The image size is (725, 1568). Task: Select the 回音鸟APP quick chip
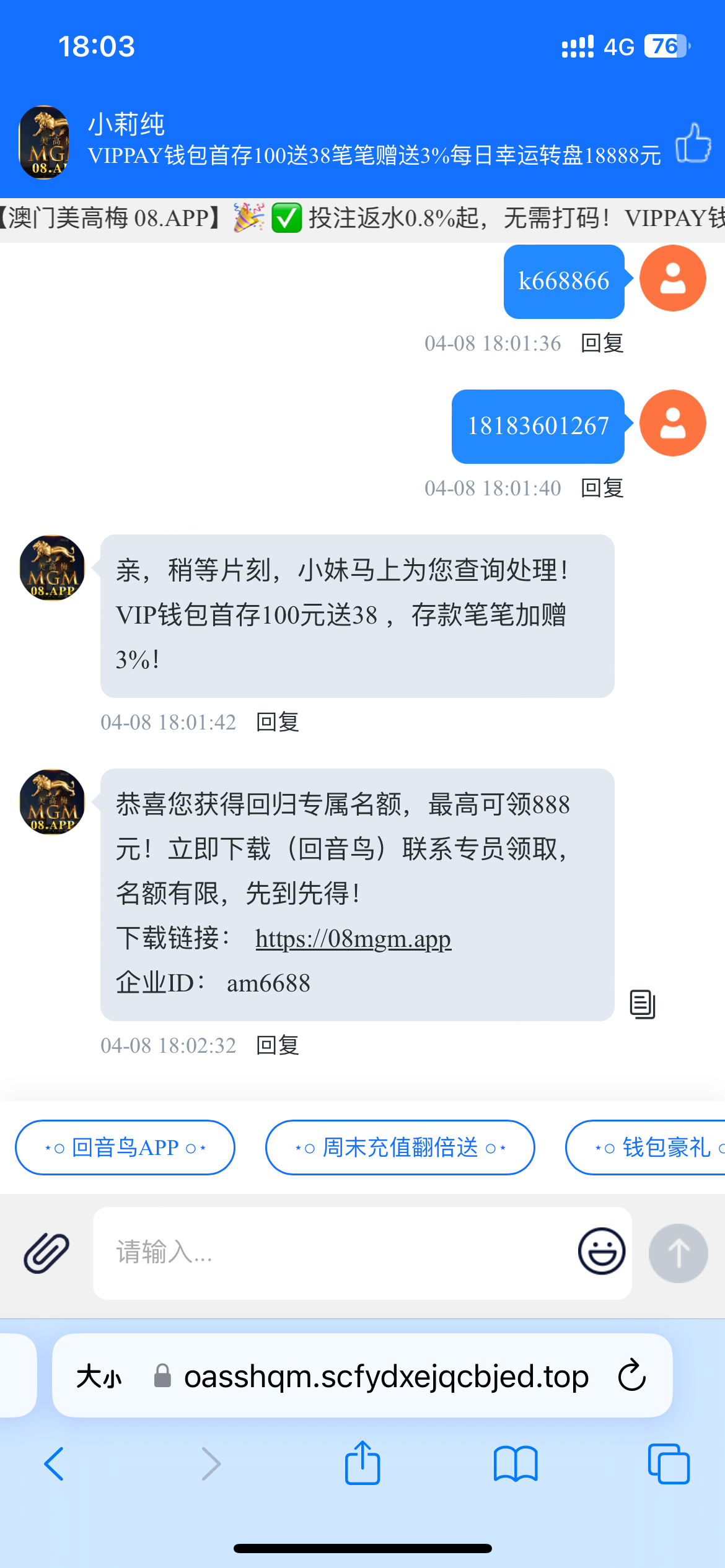tap(125, 1148)
